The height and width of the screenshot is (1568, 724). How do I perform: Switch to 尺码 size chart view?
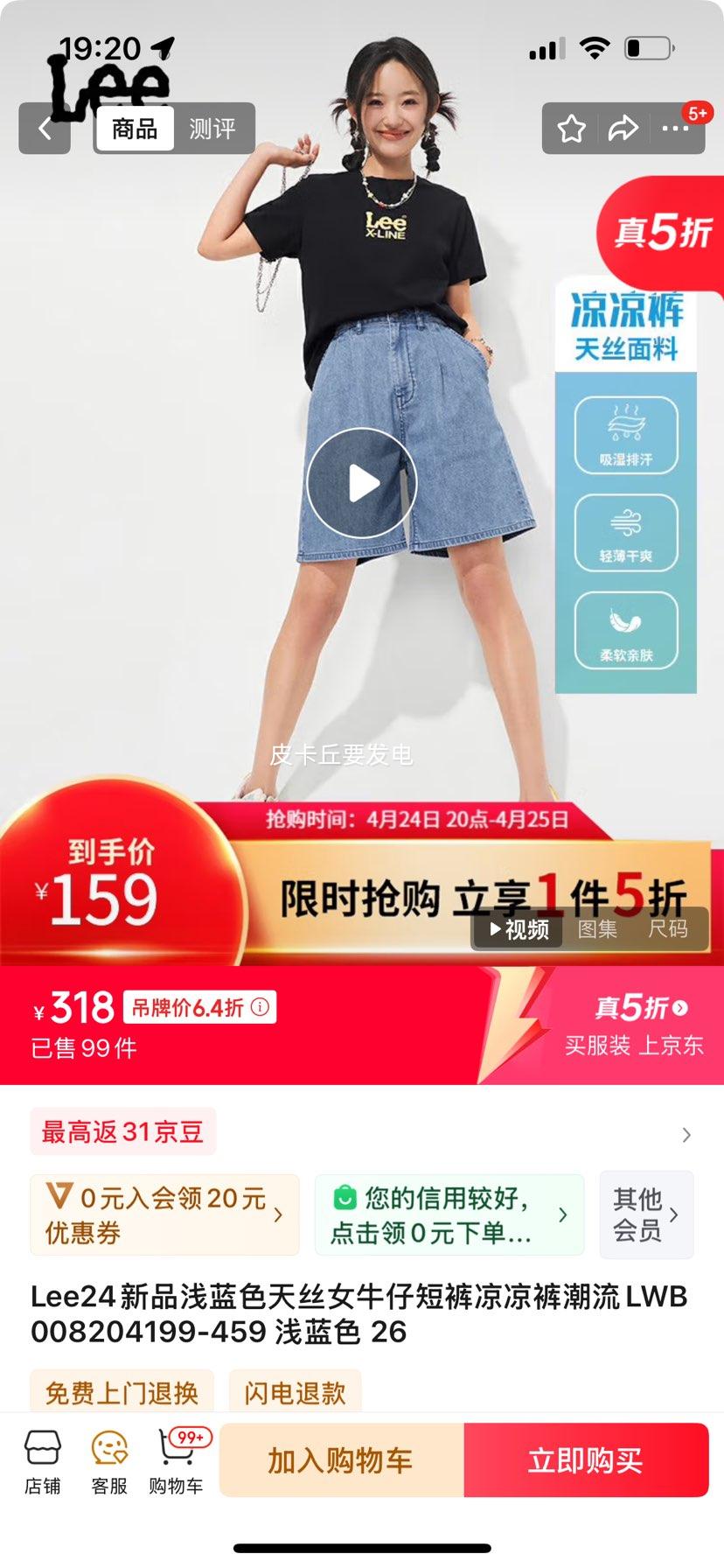tap(670, 930)
